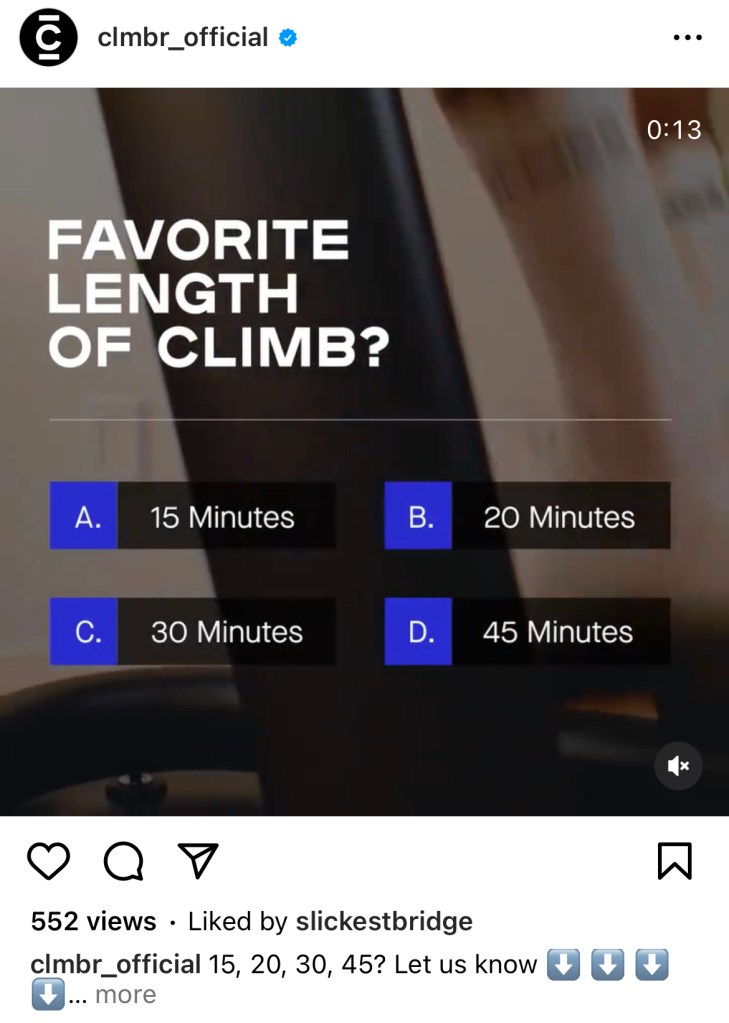Open the comments on this post
Image resolution: width=729 pixels, height=1023 pixels.
click(124, 861)
